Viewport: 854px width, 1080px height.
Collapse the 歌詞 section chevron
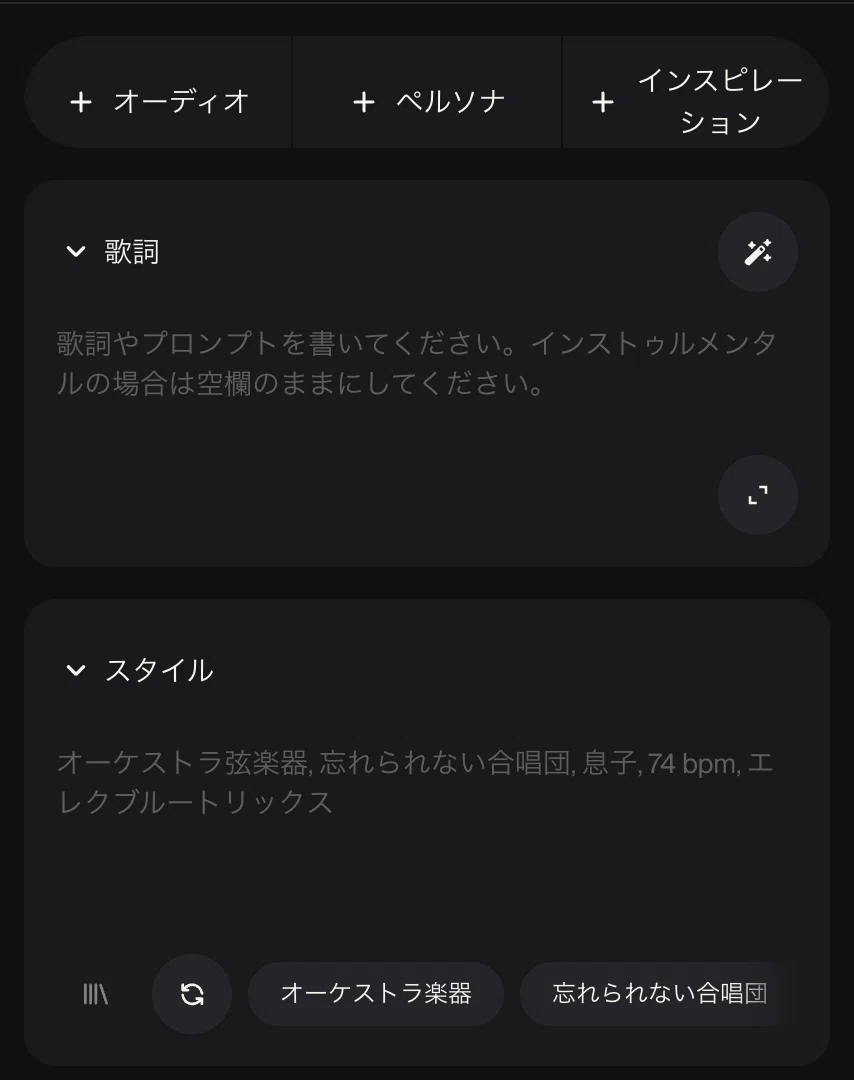coord(76,251)
